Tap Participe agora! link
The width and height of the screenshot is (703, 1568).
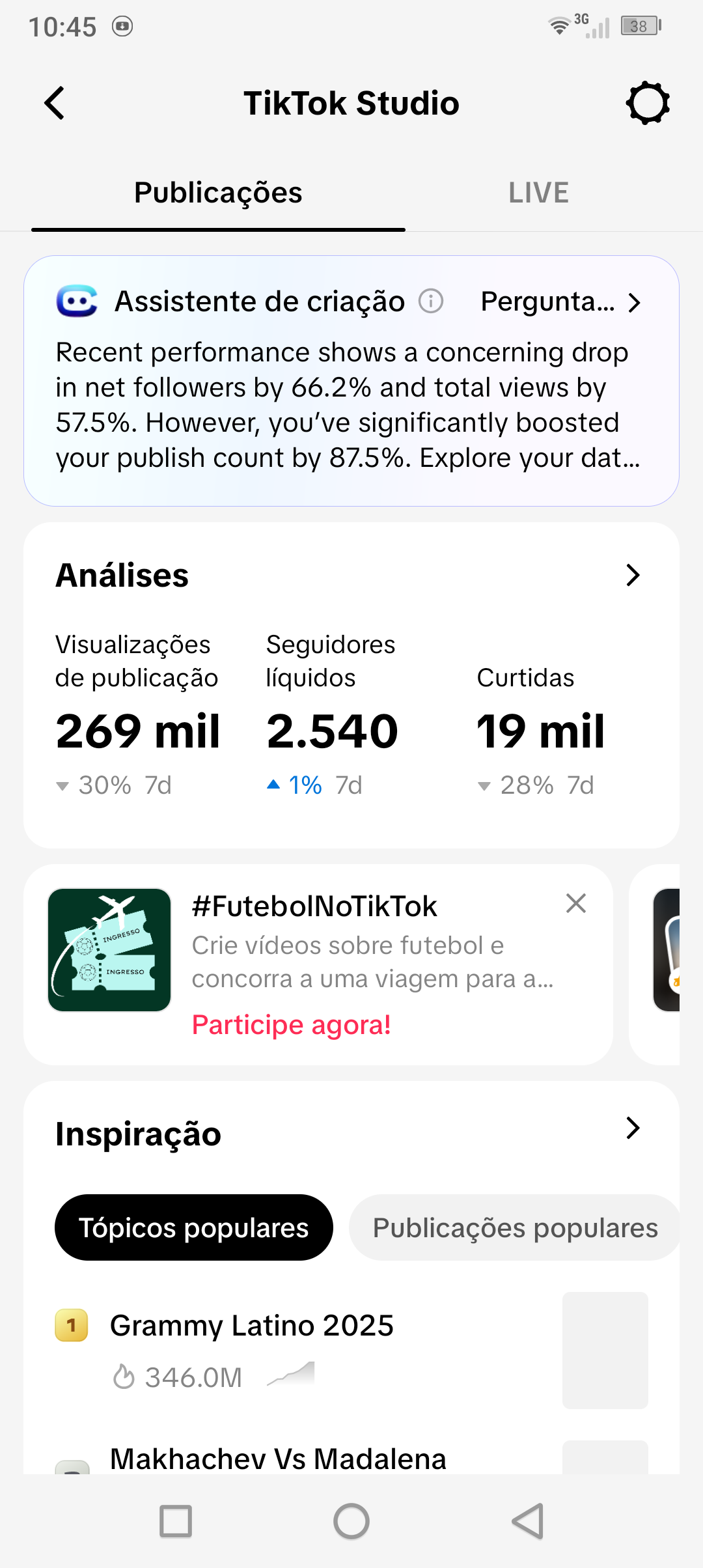[291, 1025]
